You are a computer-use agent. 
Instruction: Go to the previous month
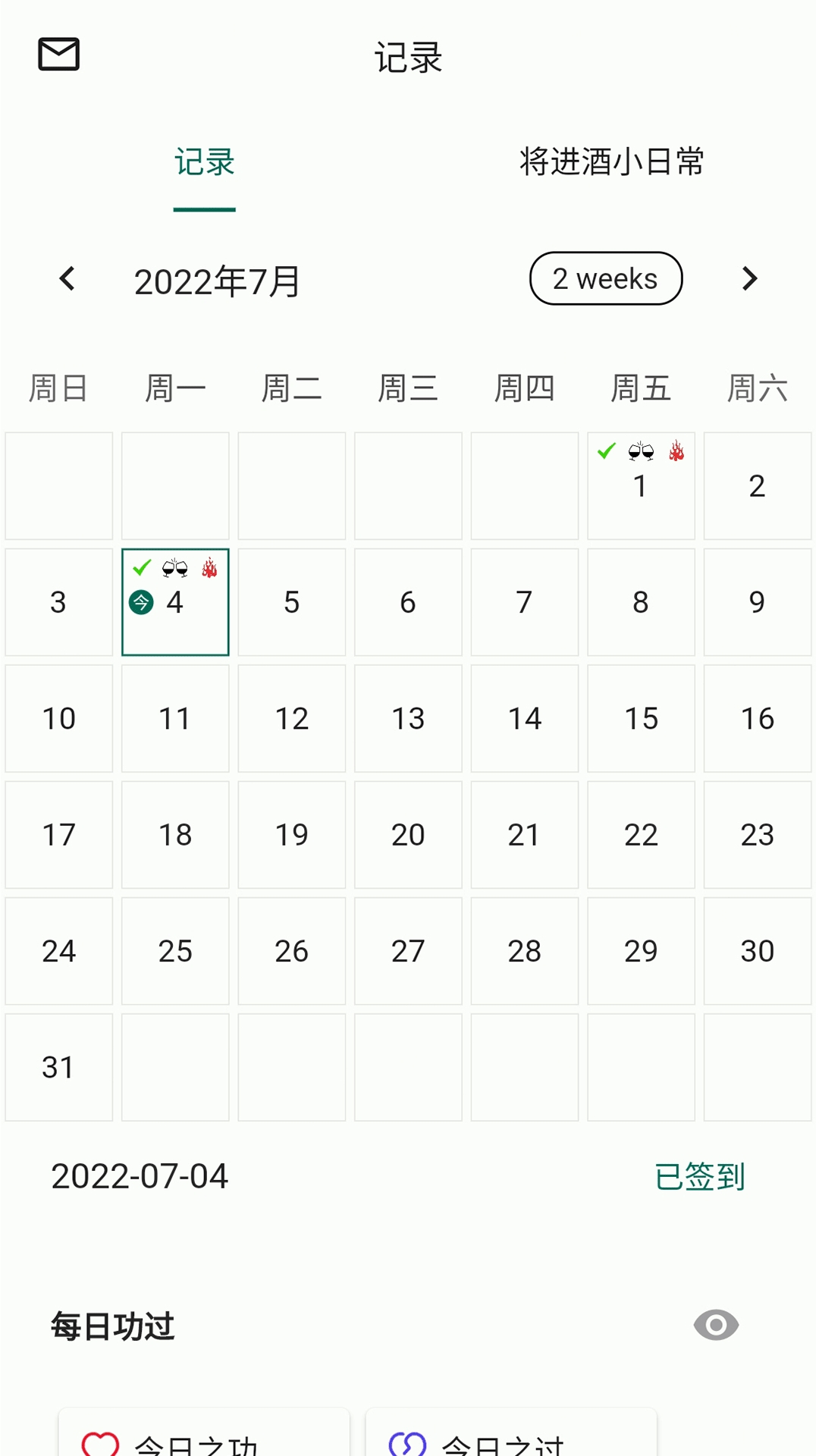coord(67,278)
